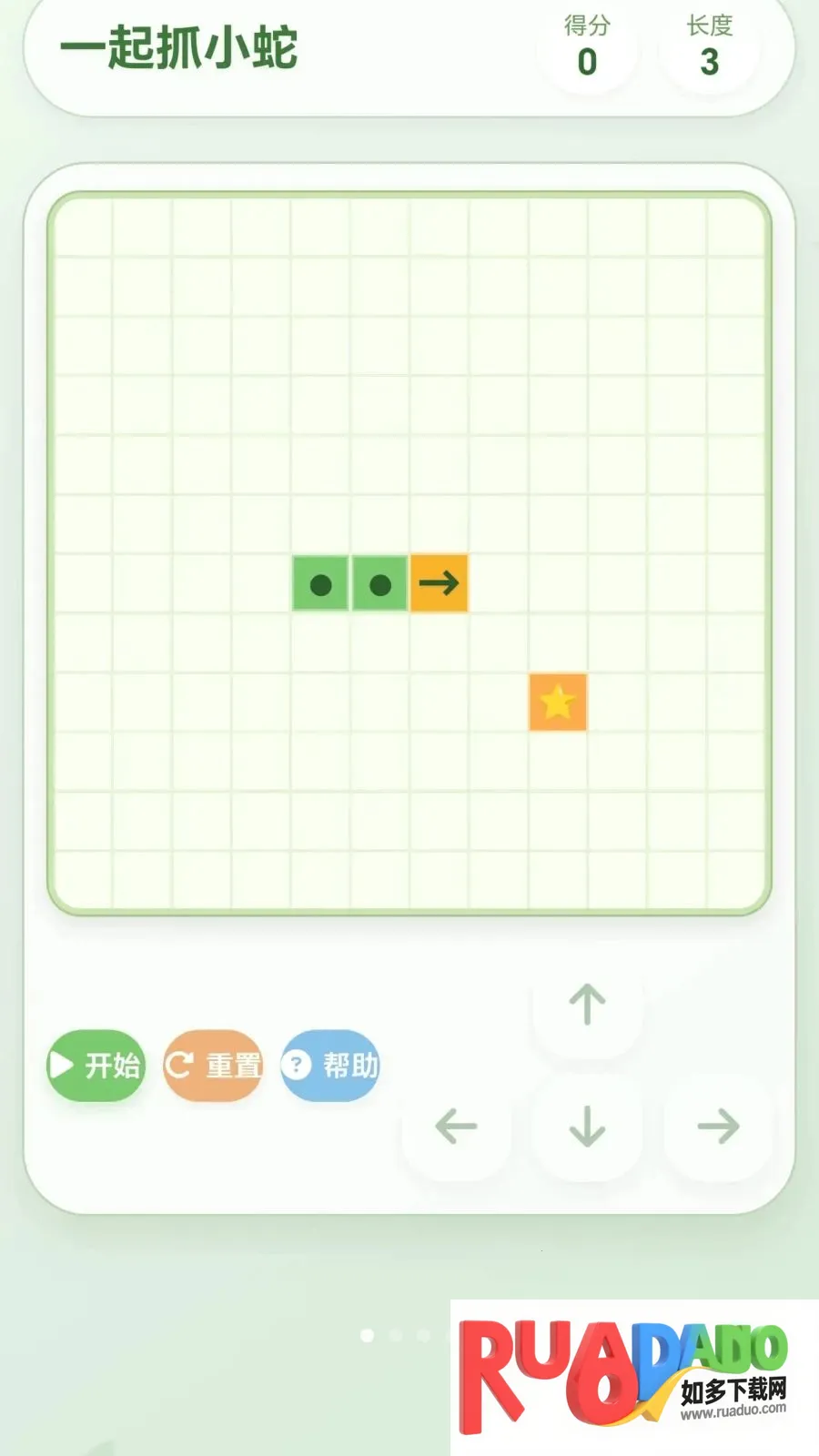Image resolution: width=819 pixels, height=1456 pixels.
Task: Steer the snake up with up arrow
Action: coord(588,1006)
